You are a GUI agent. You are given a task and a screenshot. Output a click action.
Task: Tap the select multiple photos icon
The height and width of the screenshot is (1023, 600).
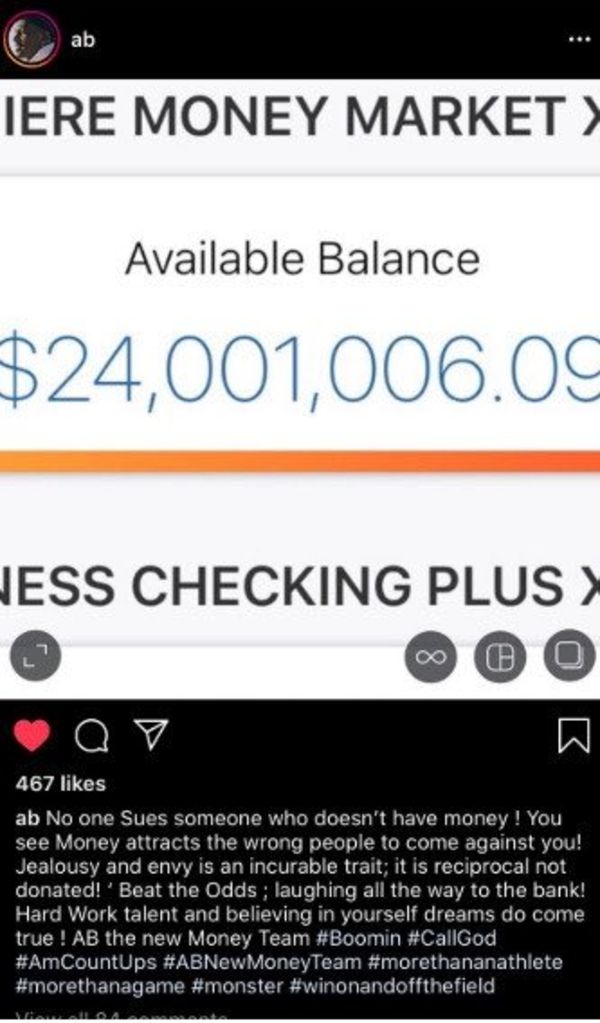(x=569, y=655)
